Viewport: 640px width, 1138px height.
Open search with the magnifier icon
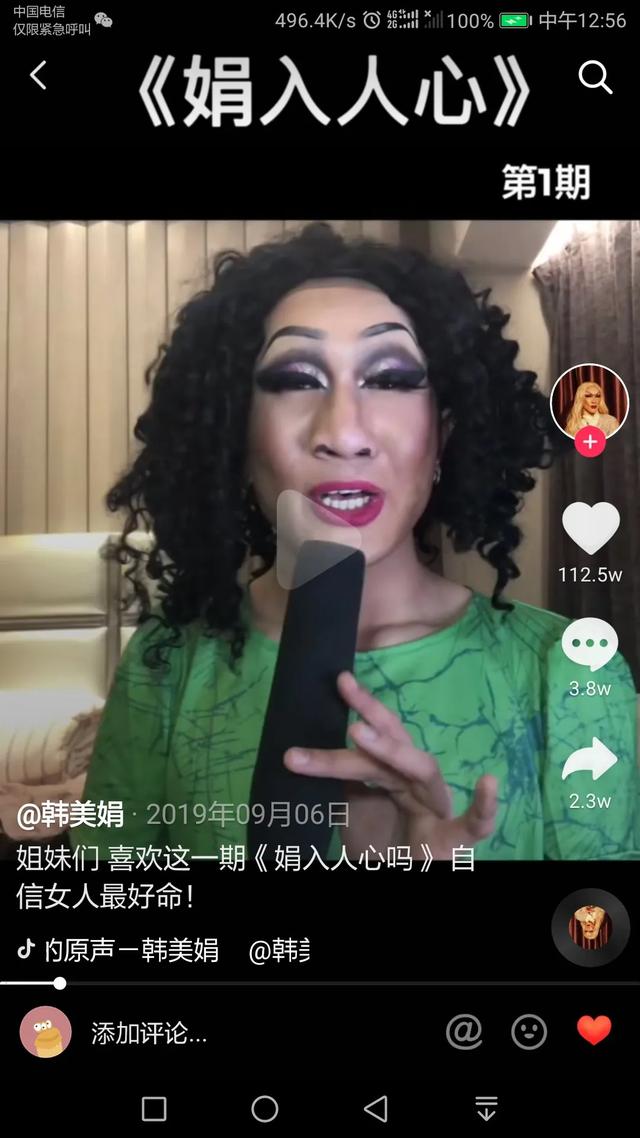coord(595,77)
